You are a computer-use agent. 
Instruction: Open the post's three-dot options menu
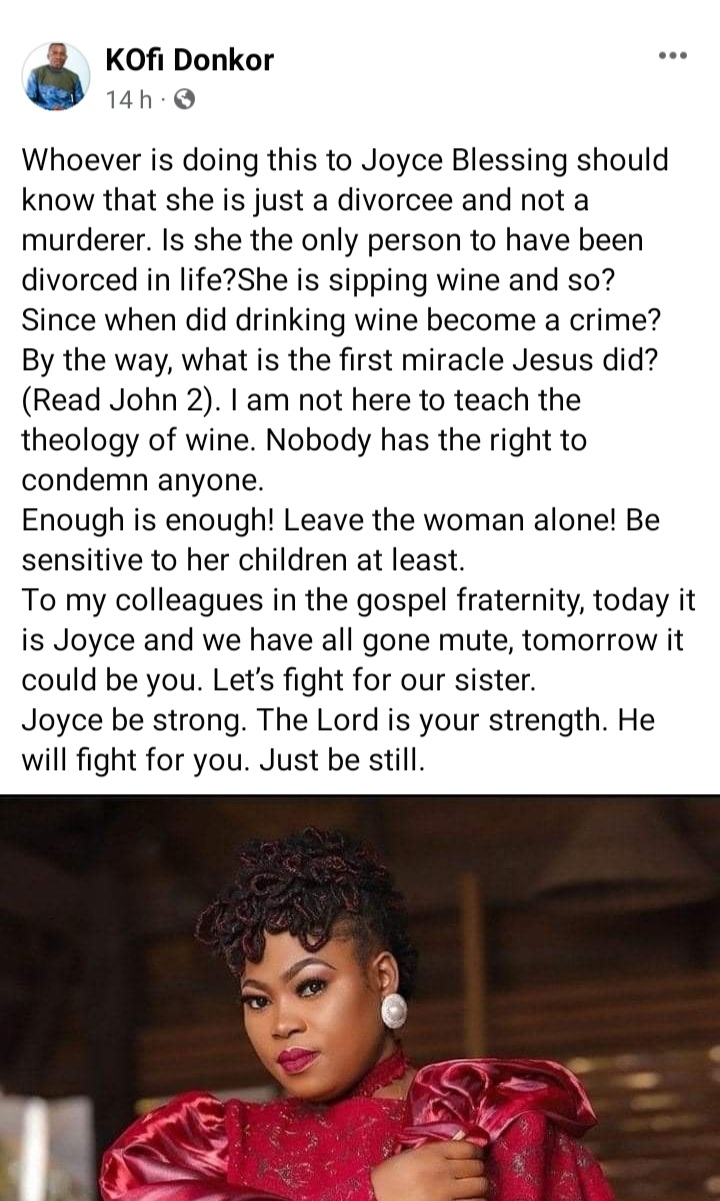point(673,56)
